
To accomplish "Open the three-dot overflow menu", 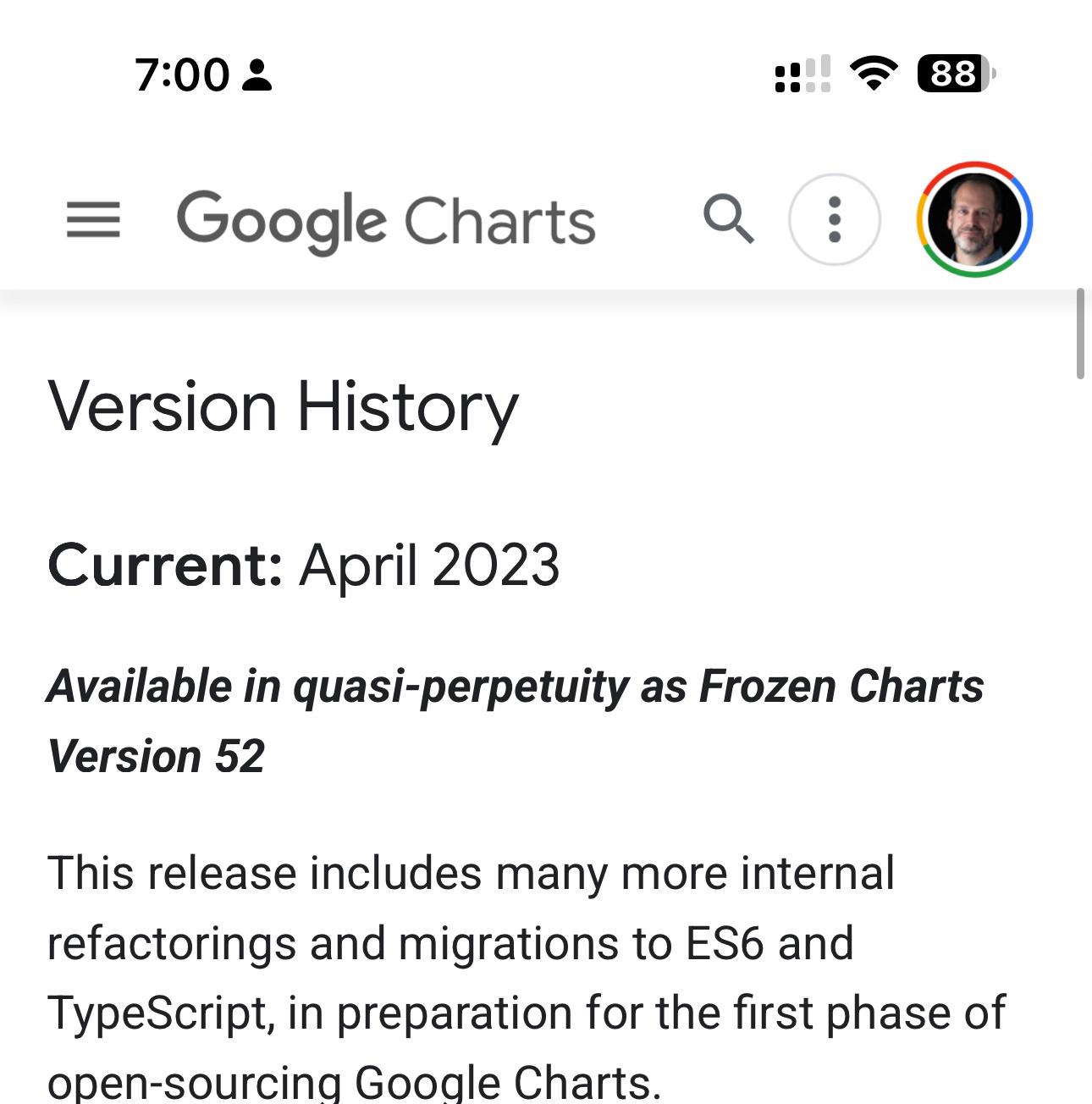I will click(835, 219).
